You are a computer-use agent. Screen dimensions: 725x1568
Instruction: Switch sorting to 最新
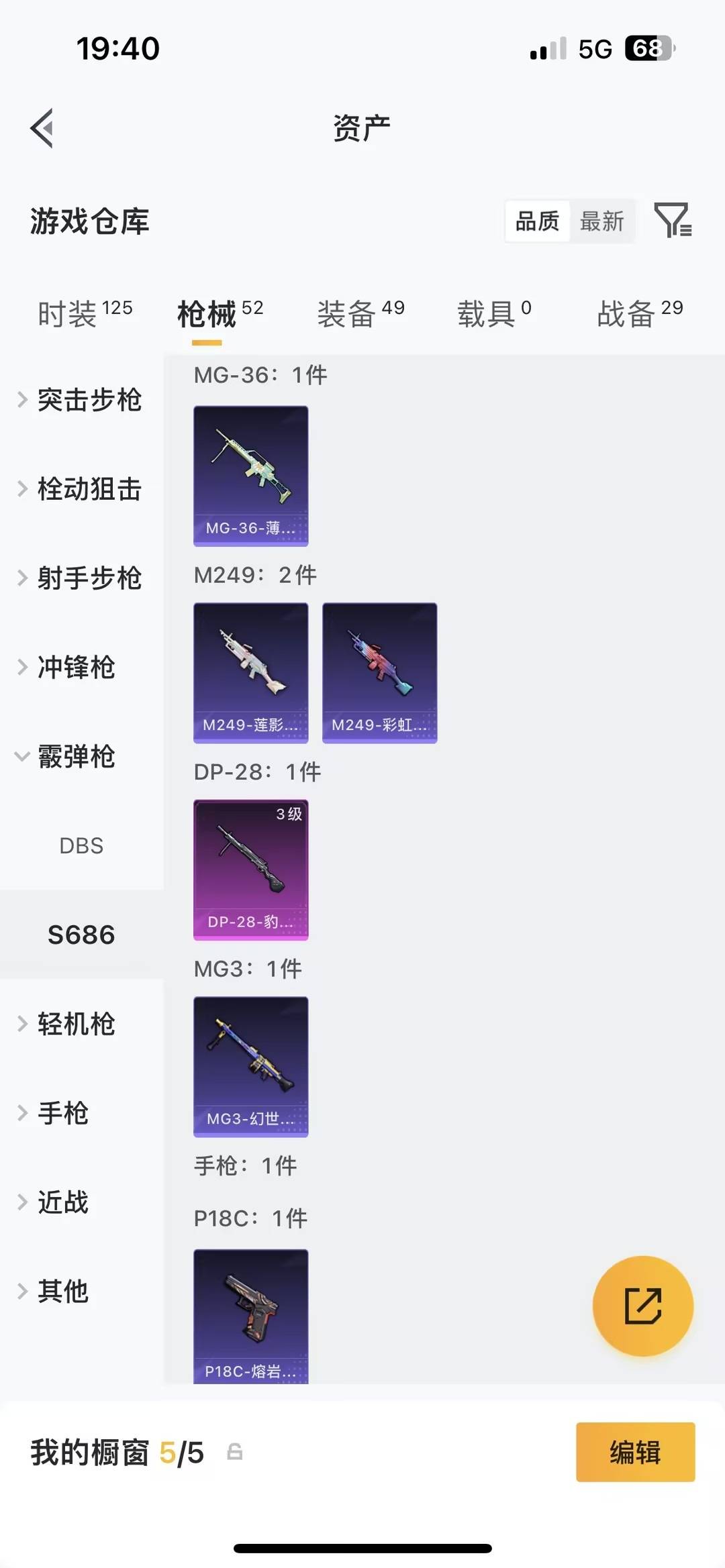pos(602,221)
